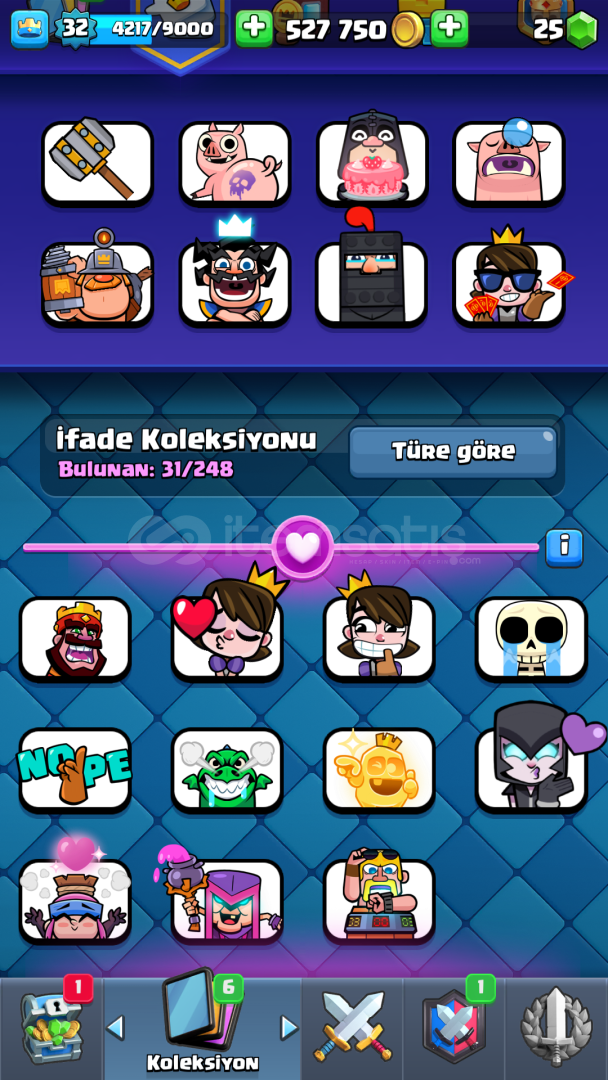Choose the crying skeleton emote
The width and height of the screenshot is (608, 1080).
tap(531, 639)
